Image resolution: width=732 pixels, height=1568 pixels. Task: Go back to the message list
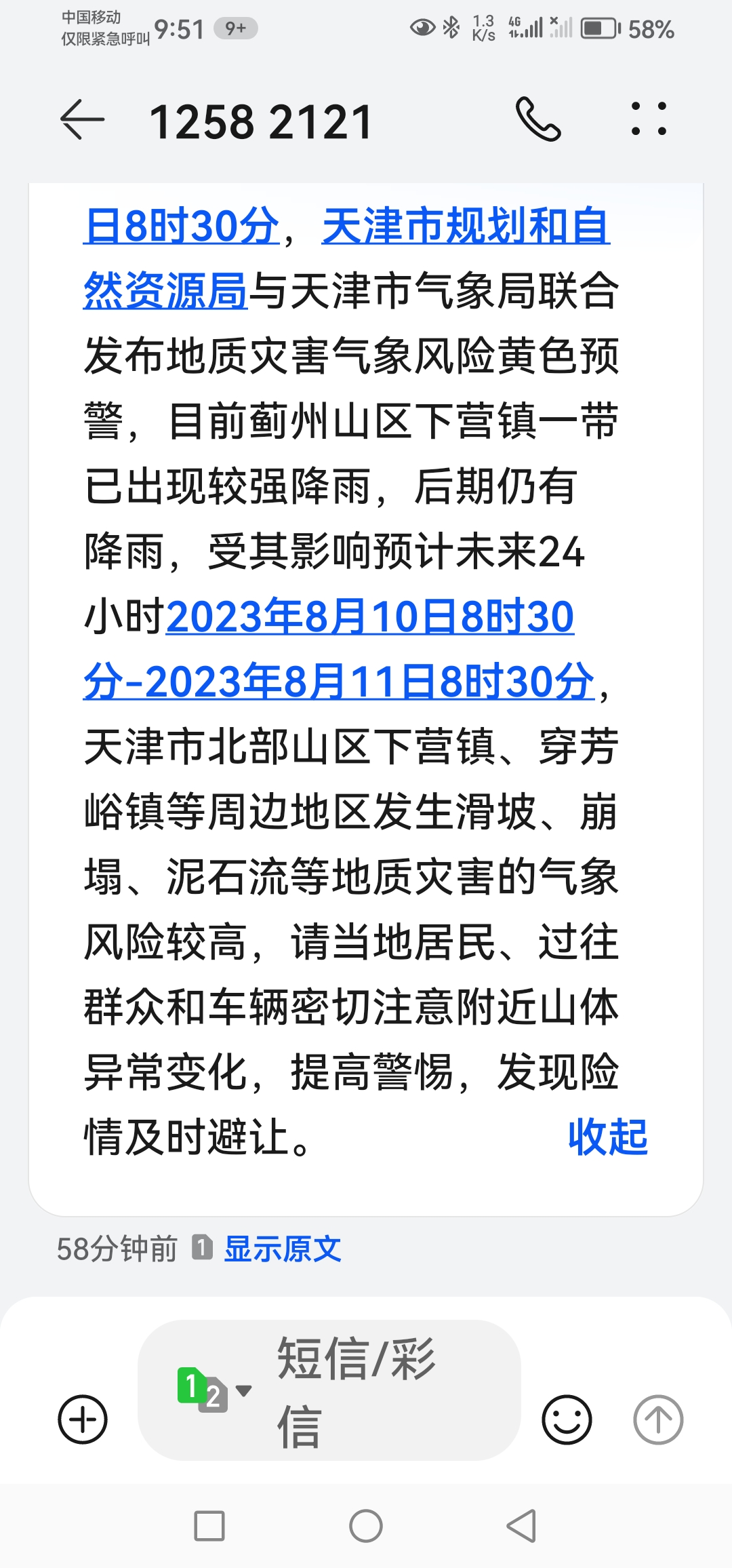[83, 120]
